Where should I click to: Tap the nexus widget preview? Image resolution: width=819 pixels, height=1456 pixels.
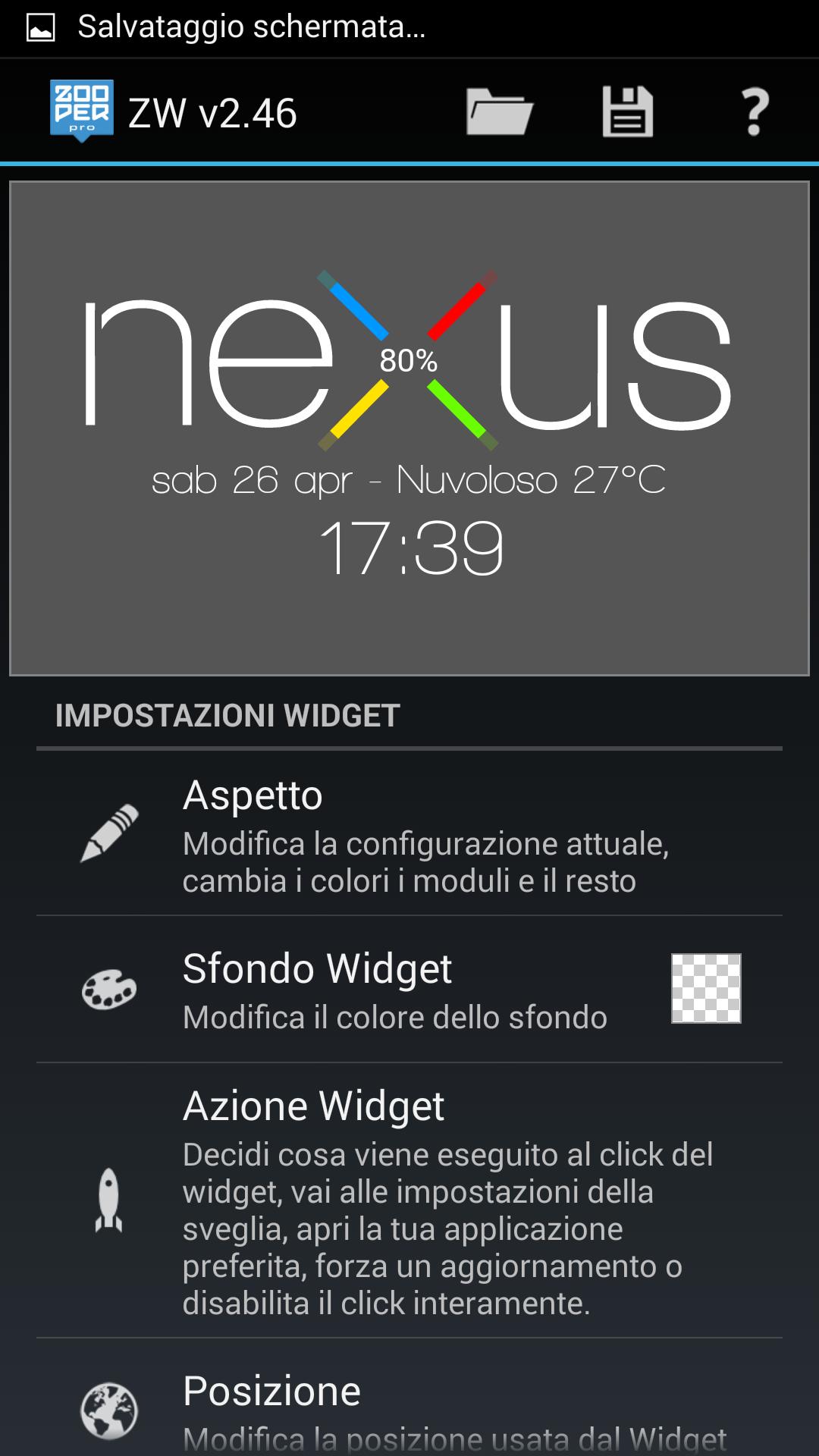pos(409,428)
